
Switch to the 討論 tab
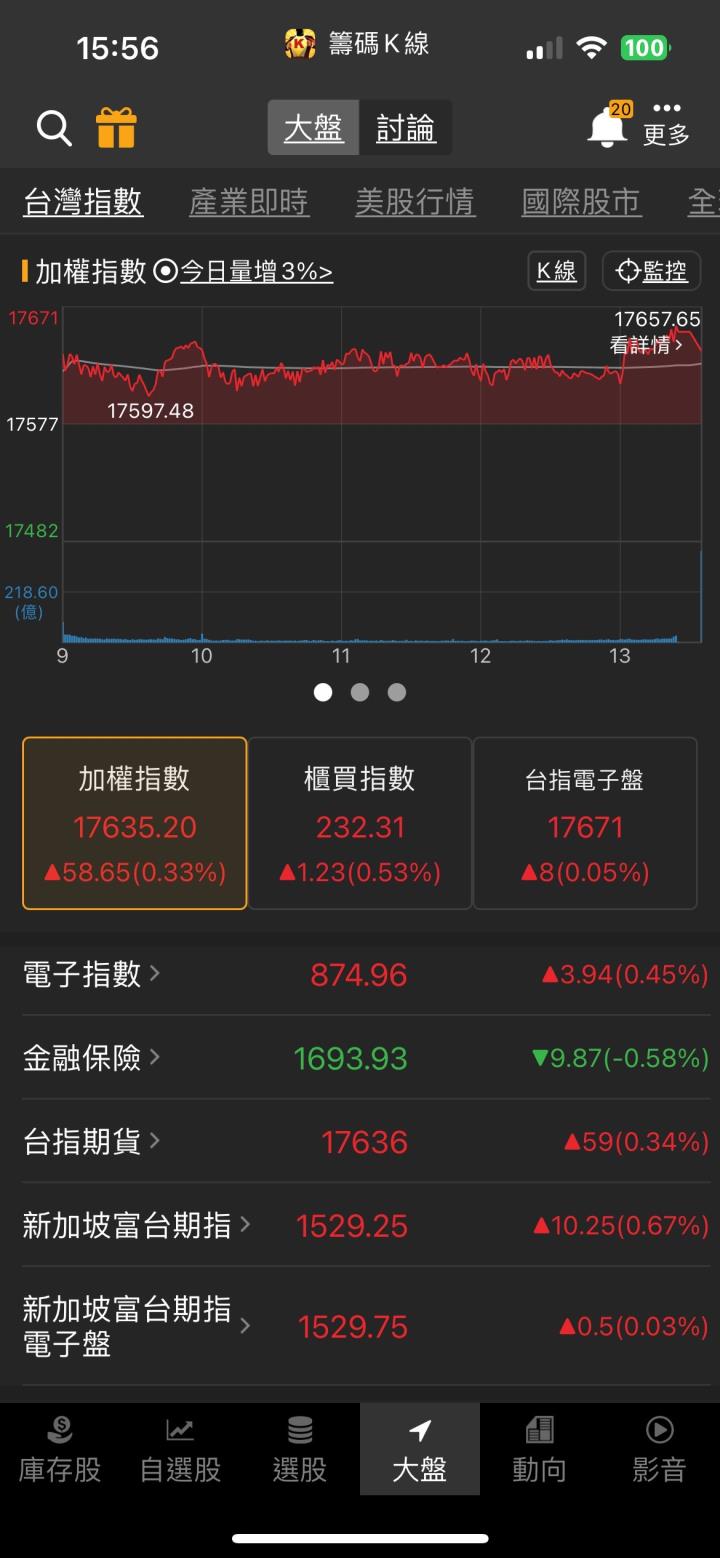click(x=406, y=127)
